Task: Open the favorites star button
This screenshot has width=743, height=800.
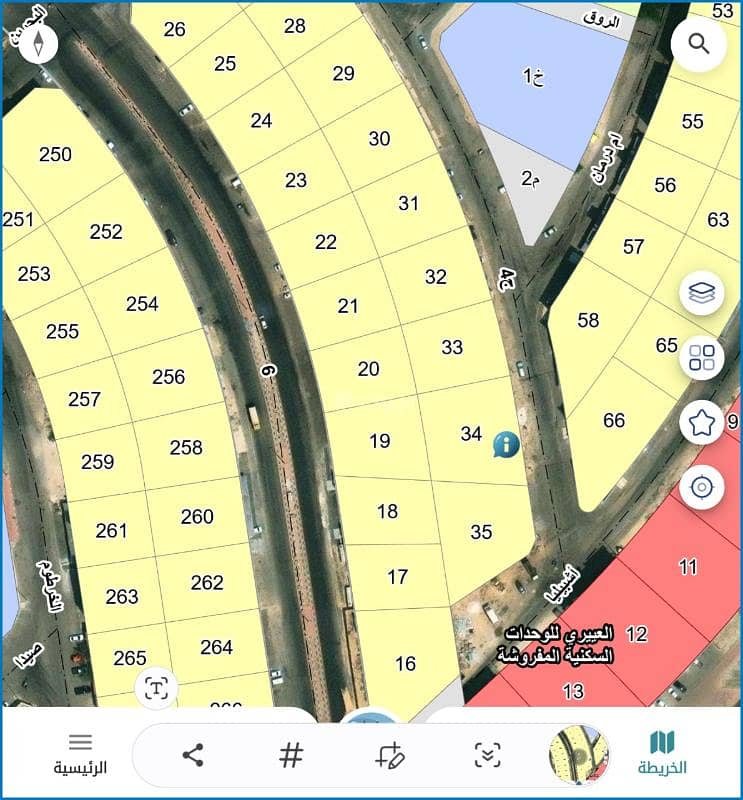Action: pyautogui.click(x=702, y=424)
